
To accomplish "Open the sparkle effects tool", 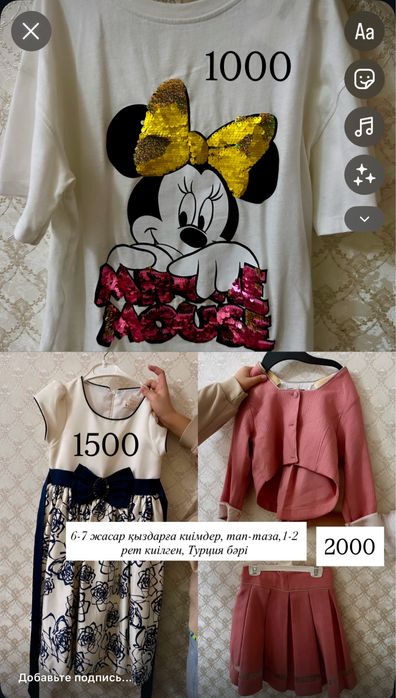I will point(364,174).
